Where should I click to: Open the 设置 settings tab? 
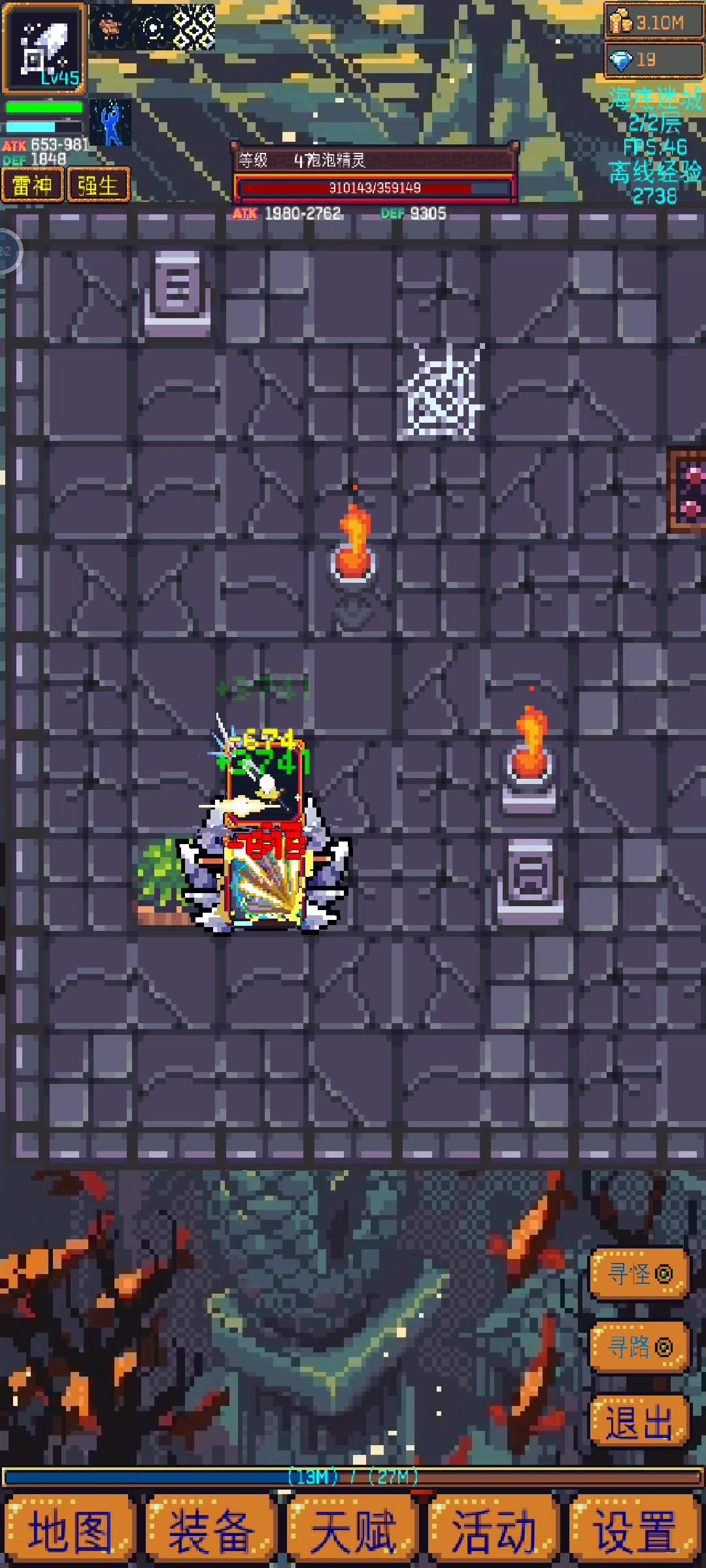point(635,1531)
